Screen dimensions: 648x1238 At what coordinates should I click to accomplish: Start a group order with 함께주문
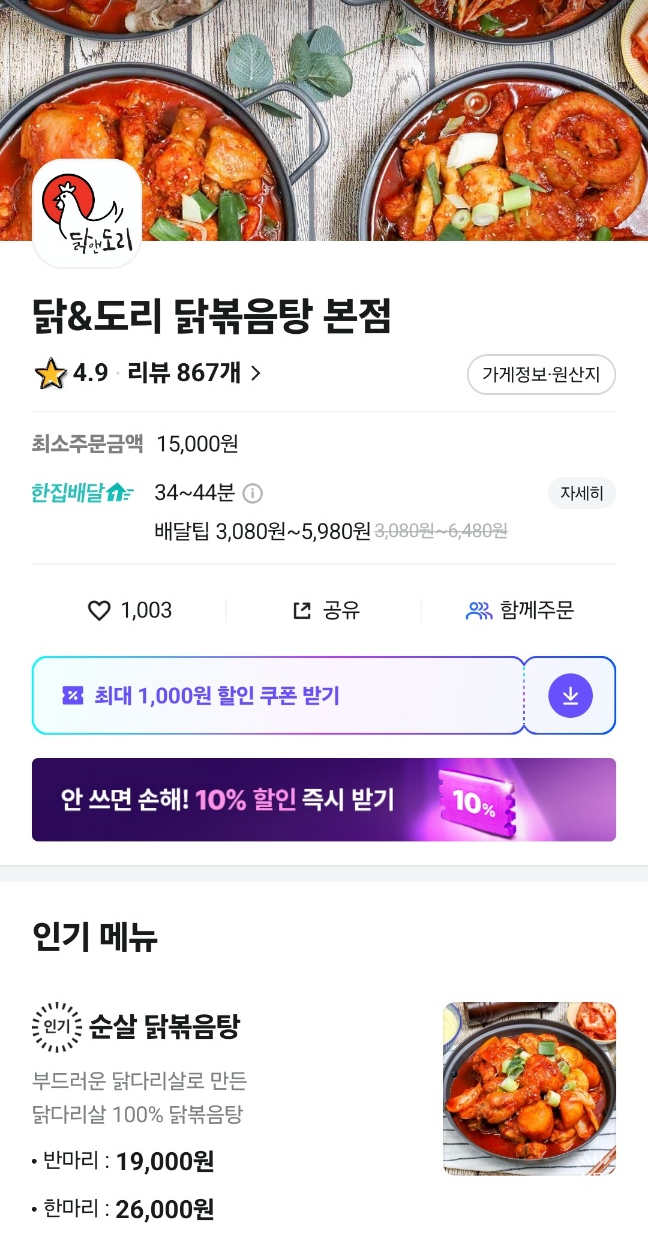coord(520,610)
